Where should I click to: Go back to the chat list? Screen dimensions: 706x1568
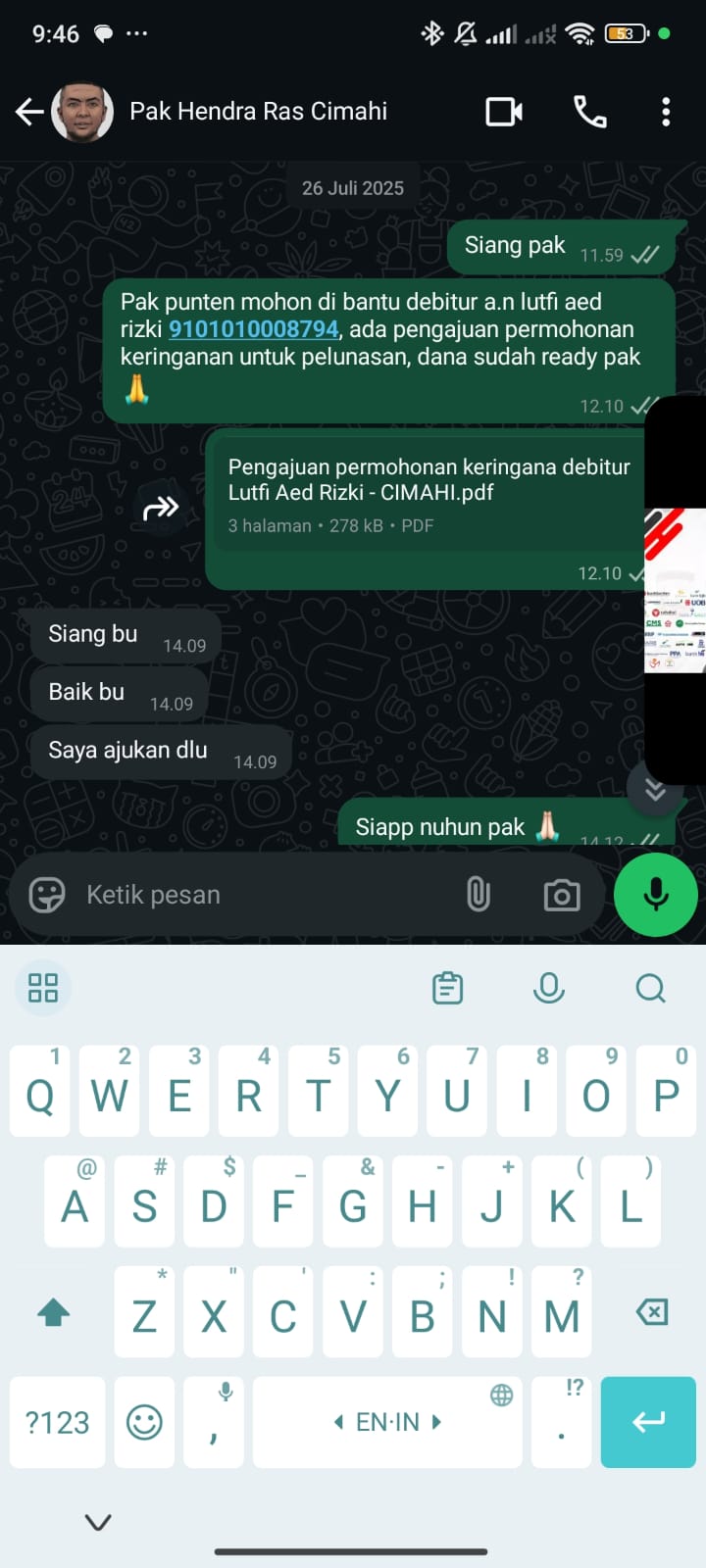coord(29,112)
